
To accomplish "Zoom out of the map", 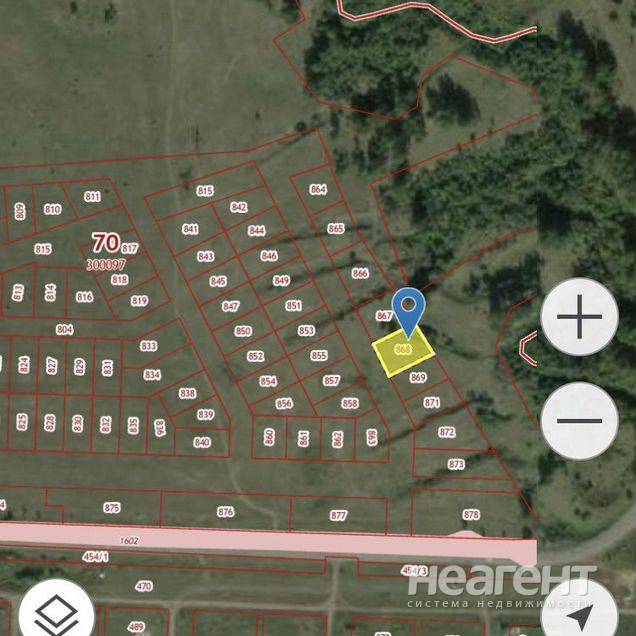I will (579, 421).
